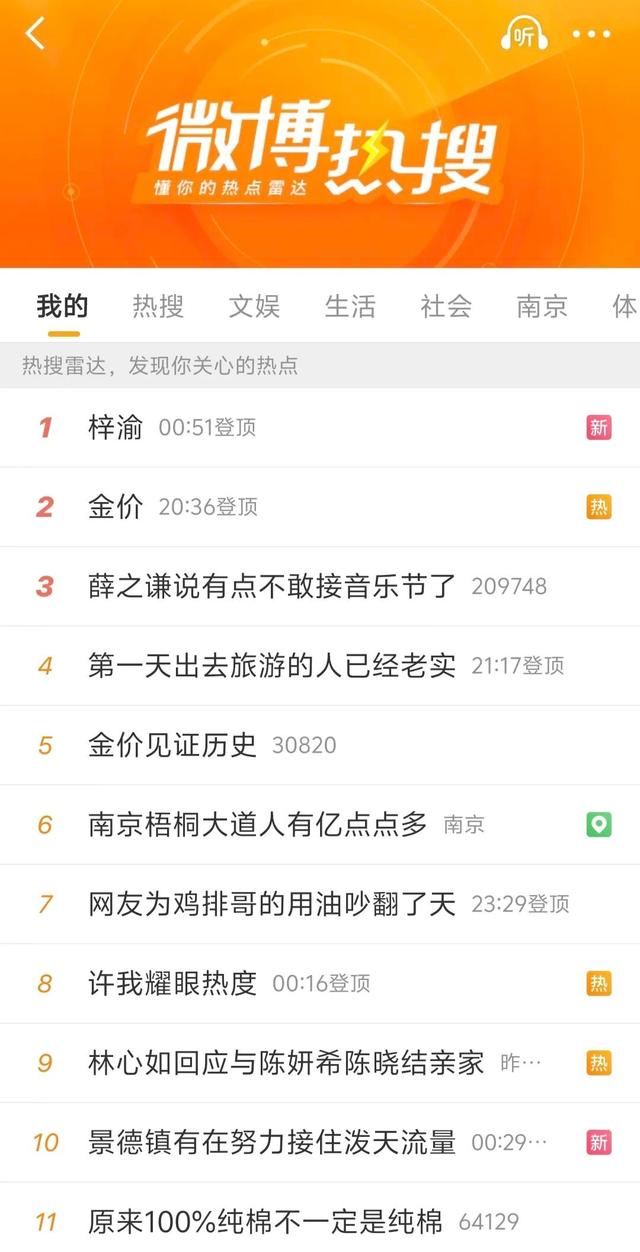View 林心如回应与陈妍希陈晓结亲家 topic
Image resolution: width=640 pixels, height=1252 pixels.
286,1062
